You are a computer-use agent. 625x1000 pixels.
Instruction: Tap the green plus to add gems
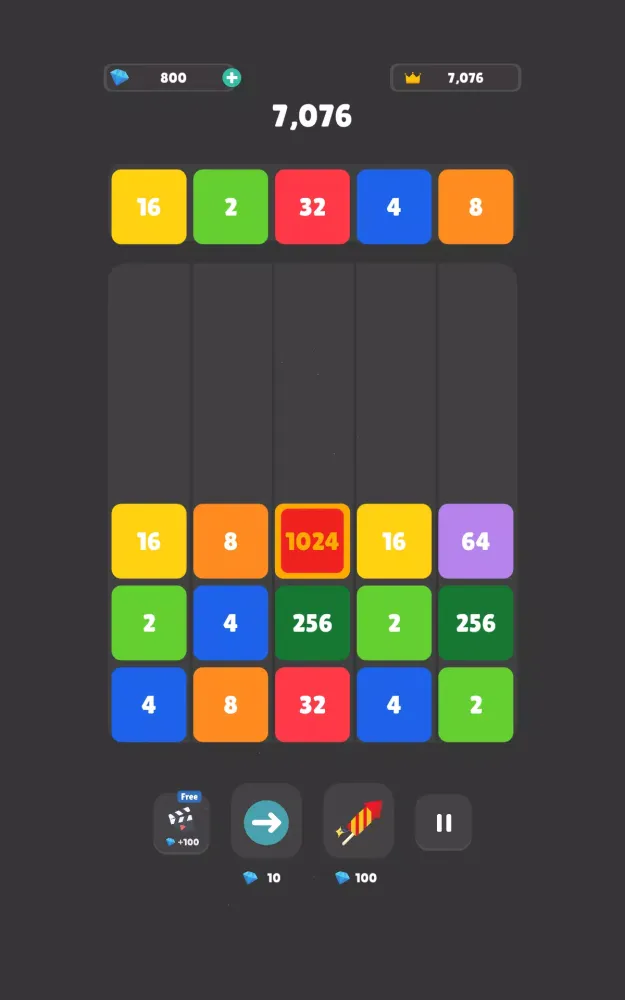coord(231,78)
